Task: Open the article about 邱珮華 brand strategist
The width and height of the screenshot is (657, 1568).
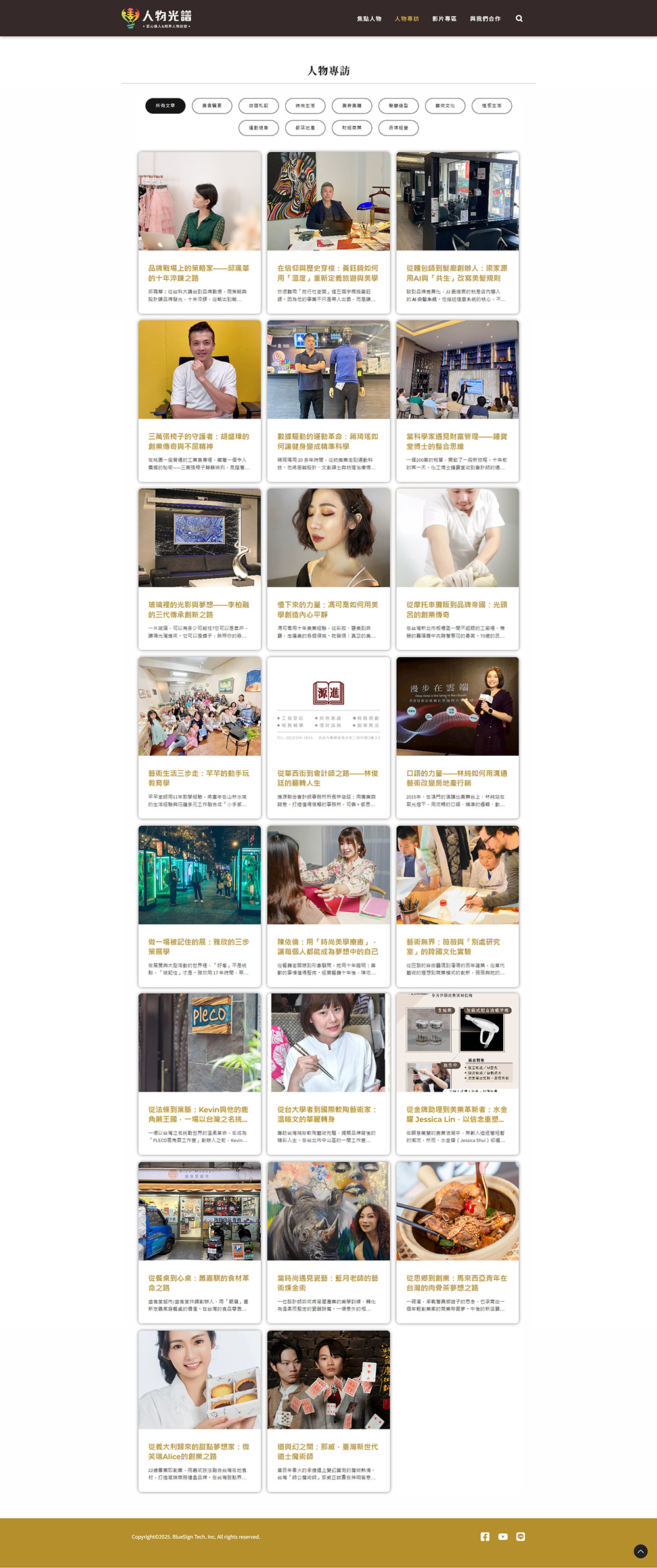Action: point(199,233)
